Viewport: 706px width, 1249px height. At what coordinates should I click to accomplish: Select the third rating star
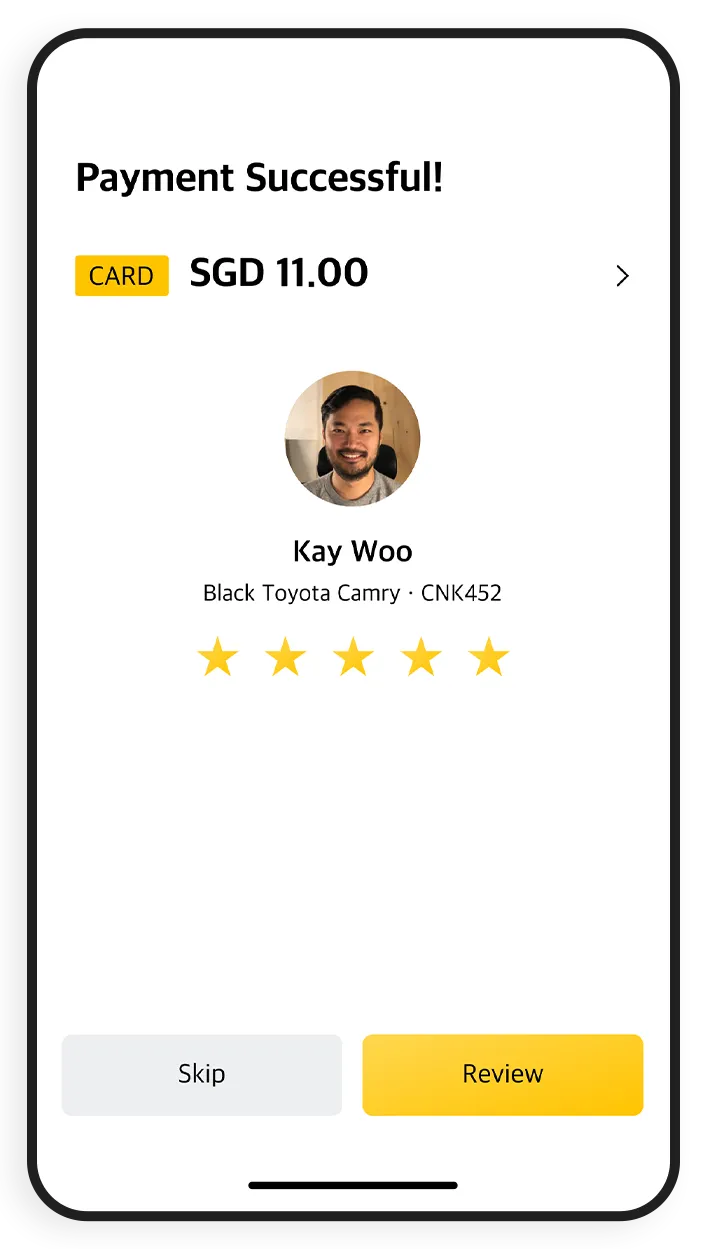[353, 659]
